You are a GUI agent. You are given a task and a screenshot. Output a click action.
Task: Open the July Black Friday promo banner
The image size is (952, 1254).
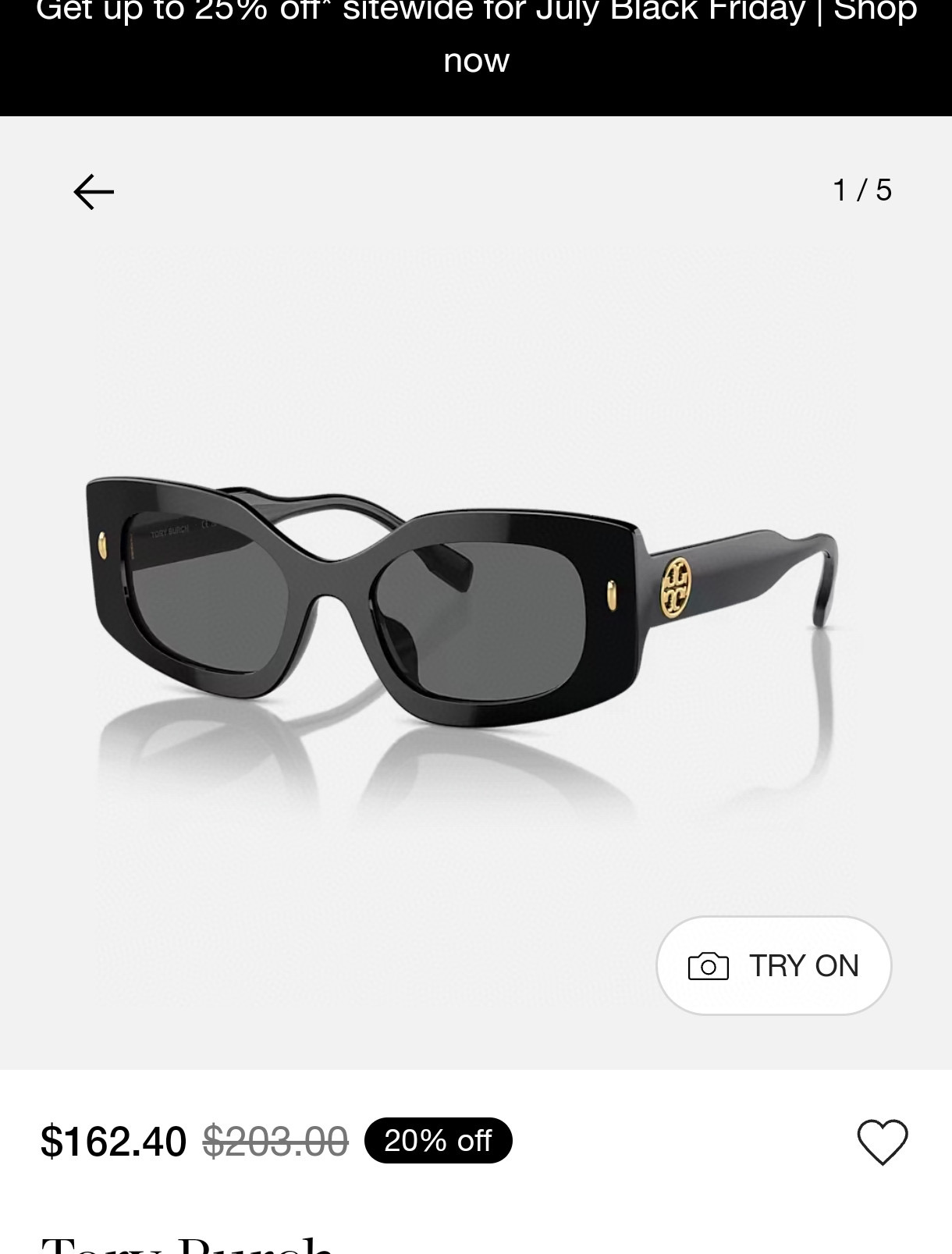click(x=476, y=39)
